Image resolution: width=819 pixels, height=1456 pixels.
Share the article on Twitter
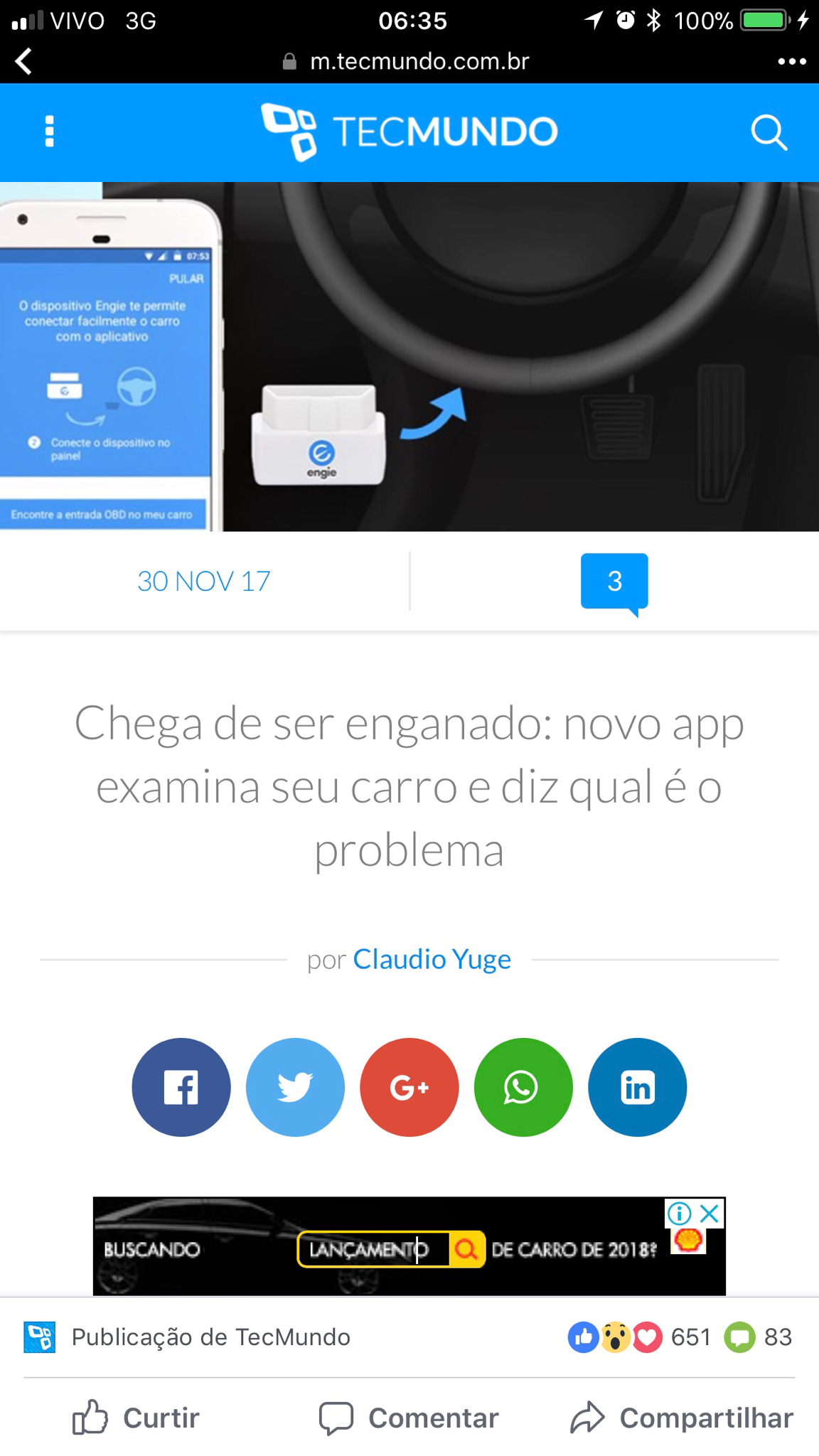pos(295,1087)
